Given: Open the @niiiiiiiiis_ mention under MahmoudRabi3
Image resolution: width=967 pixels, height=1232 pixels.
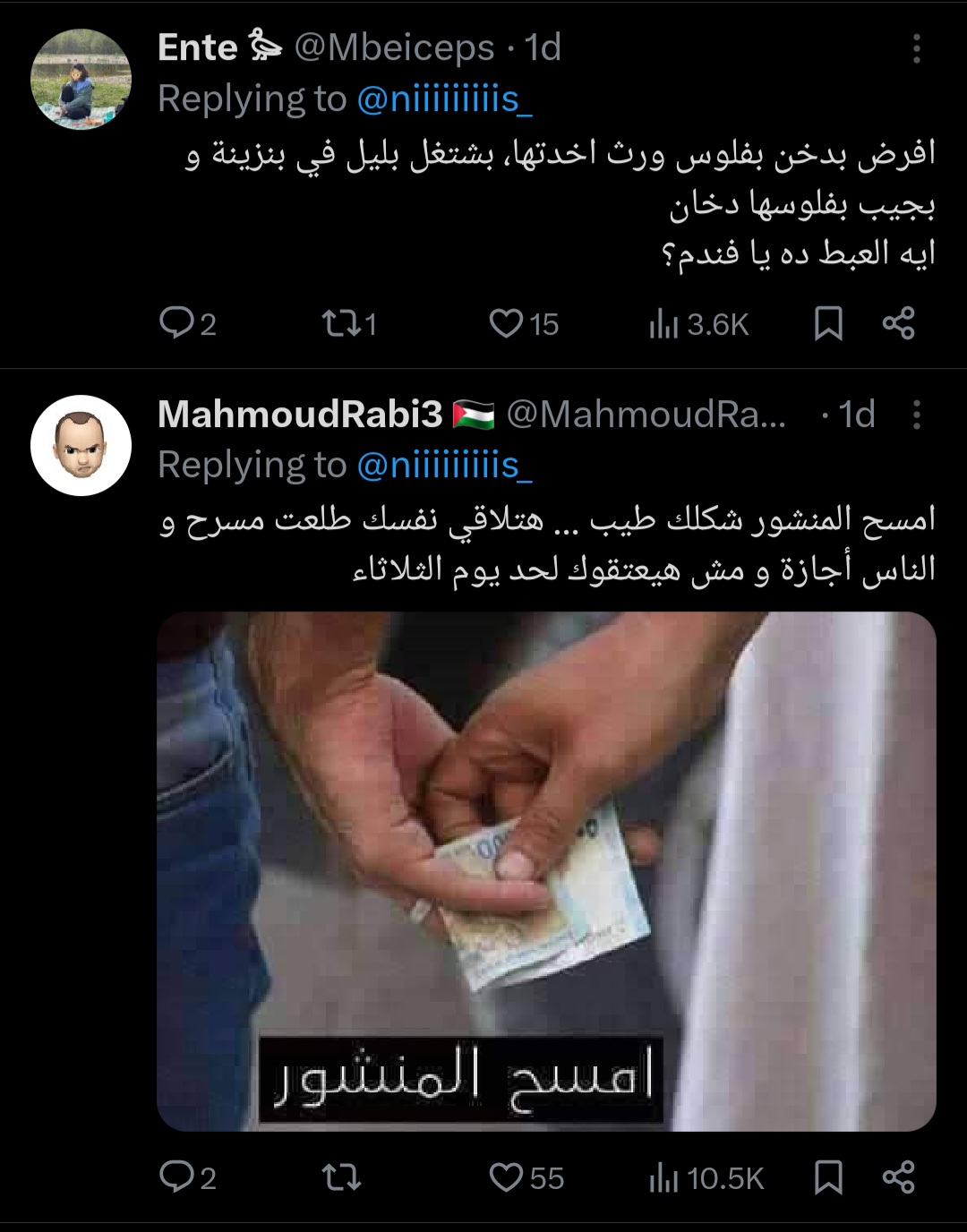Looking at the screenshot, I should point(444,466).
